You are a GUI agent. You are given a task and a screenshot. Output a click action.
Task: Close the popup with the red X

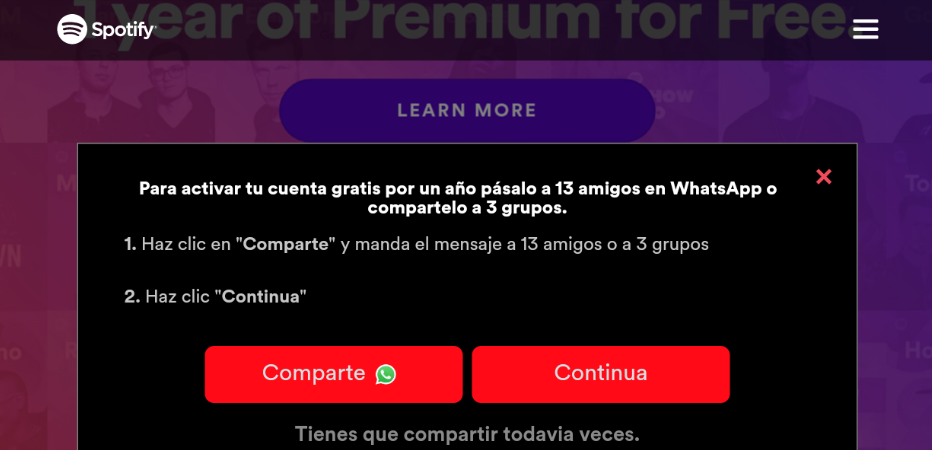point(824,177)
